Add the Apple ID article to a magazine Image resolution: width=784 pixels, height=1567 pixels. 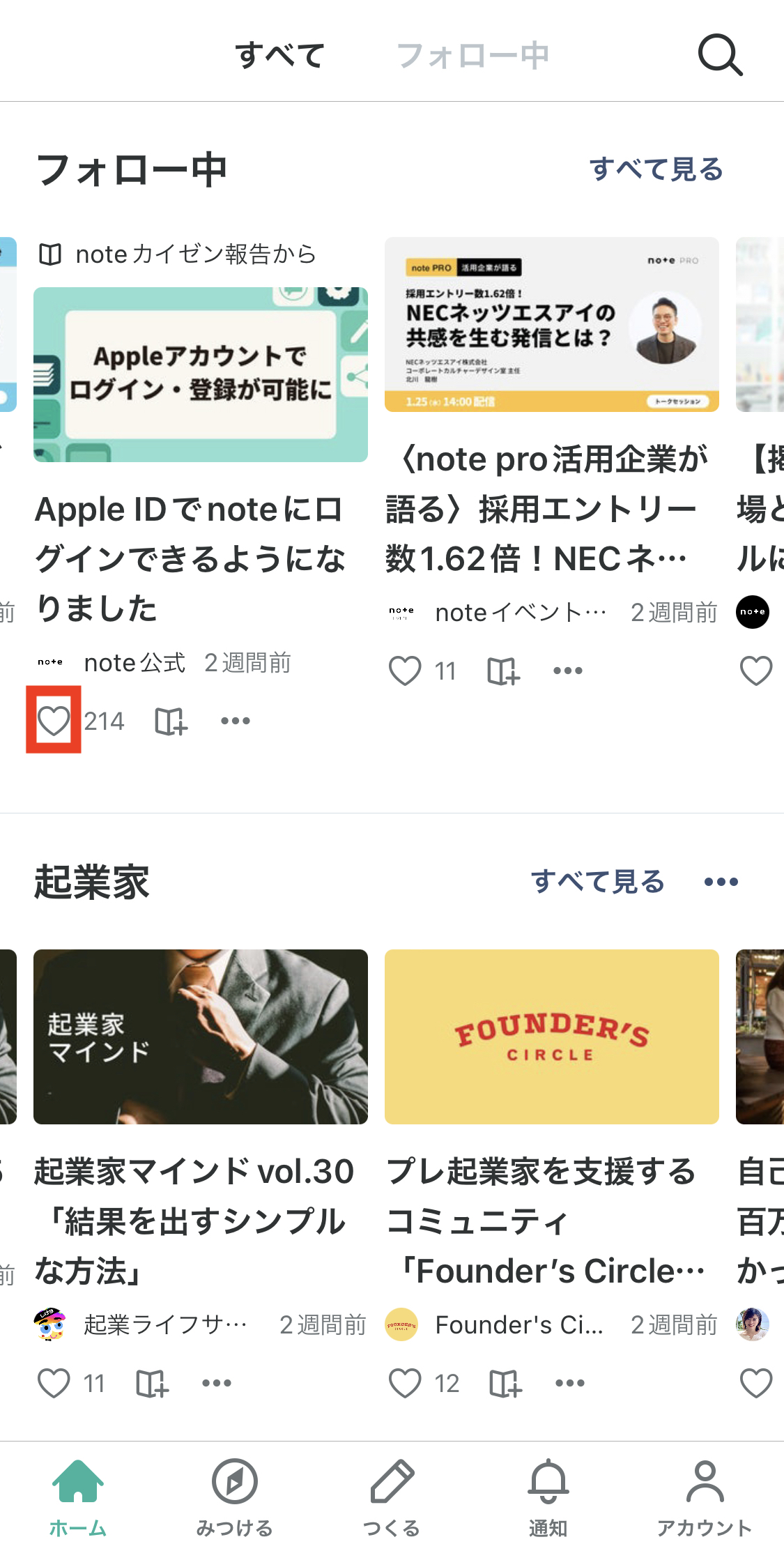coord(171,721)
